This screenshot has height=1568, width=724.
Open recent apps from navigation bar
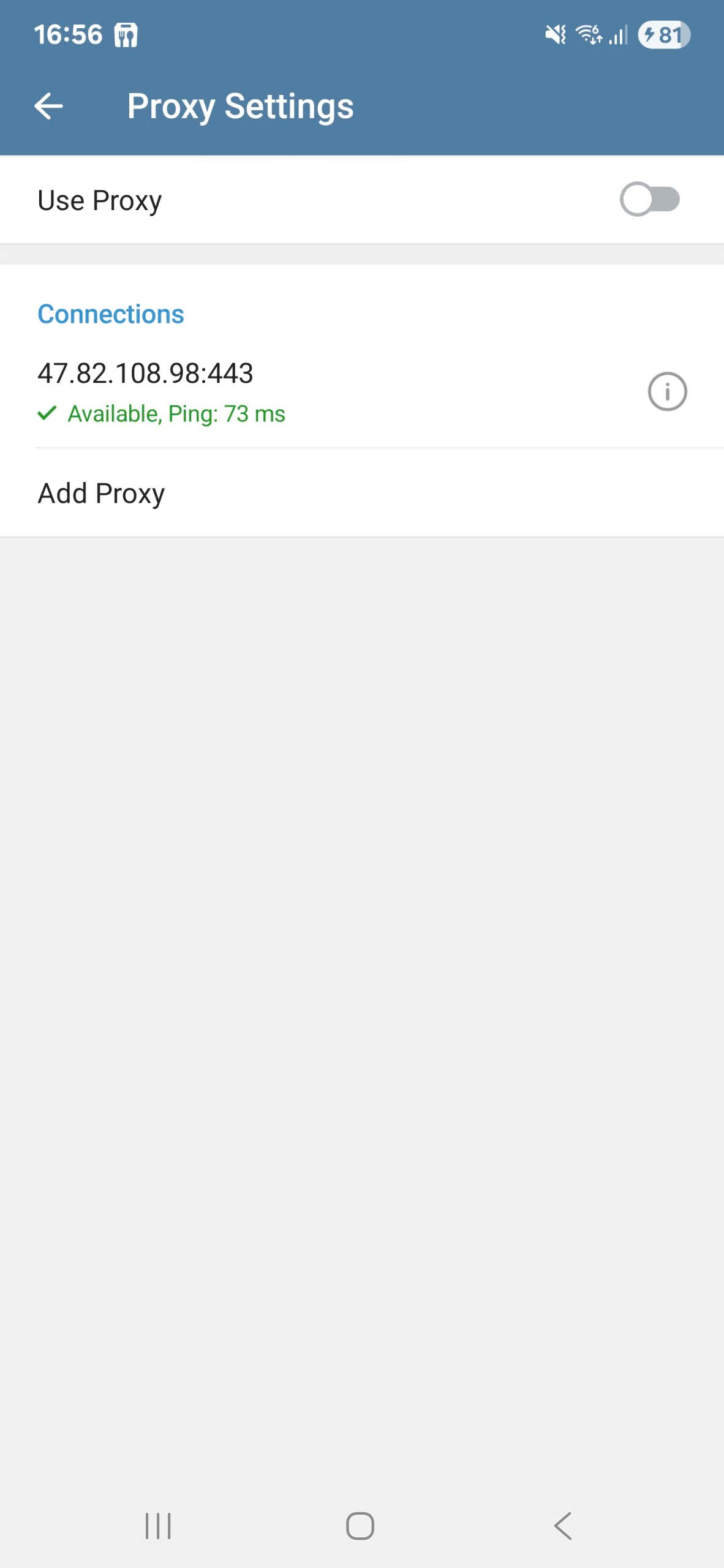[158, 1525]
